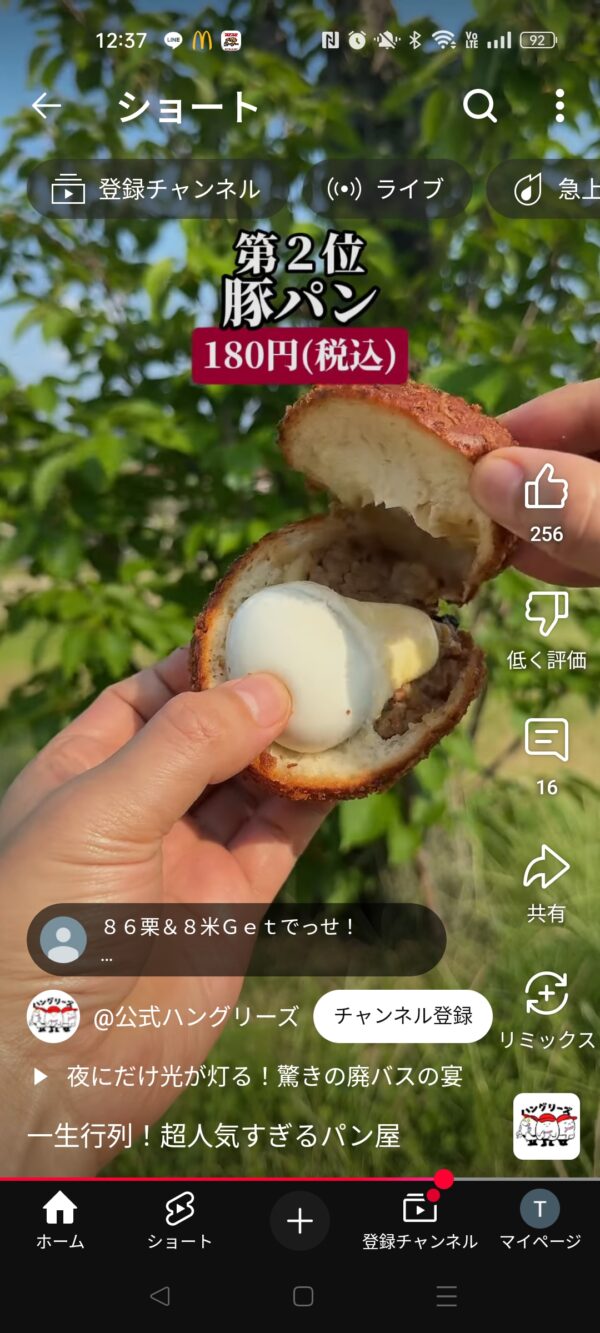Switch to the ホーム tab

pos(60,1220)
